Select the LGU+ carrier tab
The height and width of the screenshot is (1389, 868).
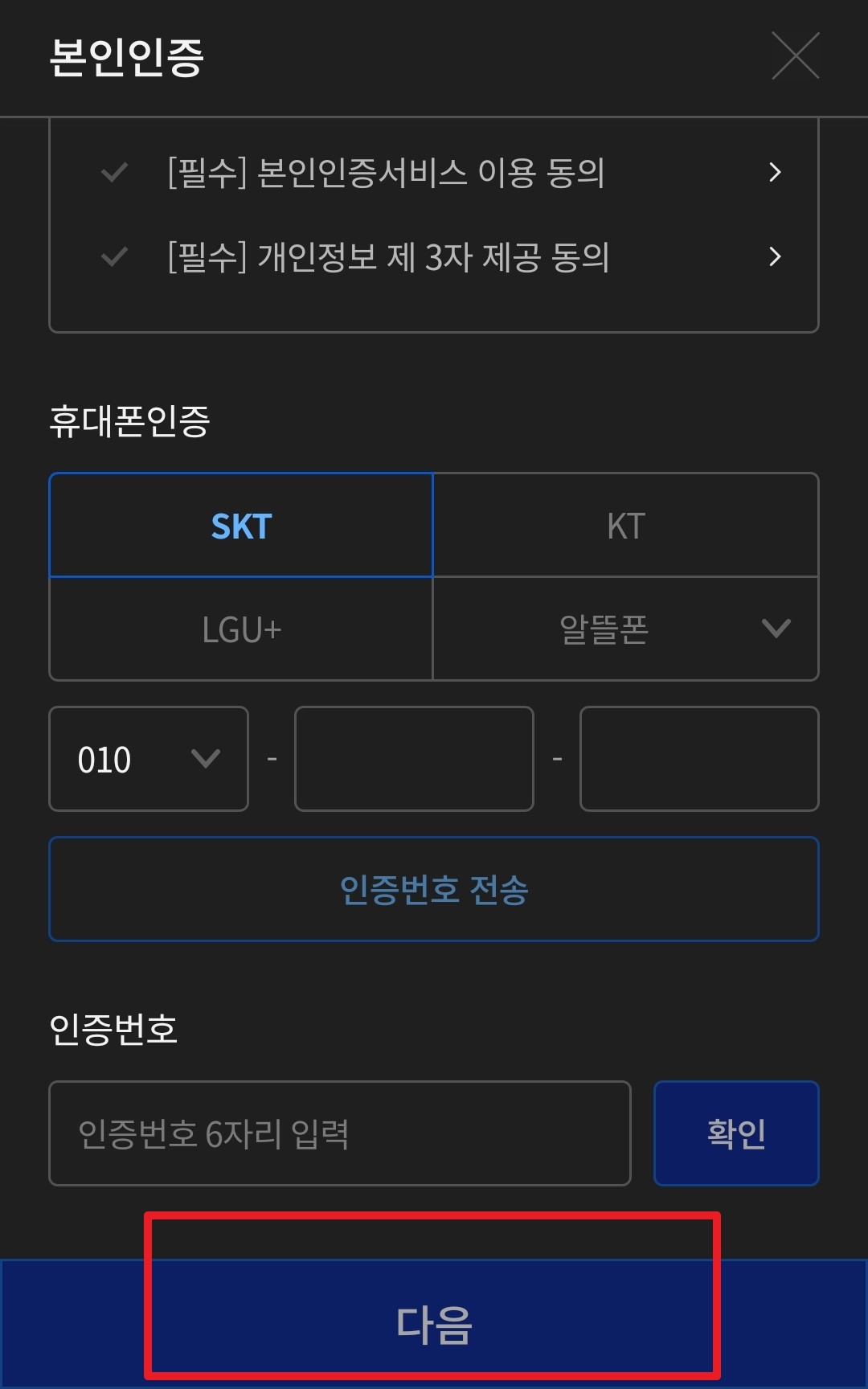pos(240,629)
